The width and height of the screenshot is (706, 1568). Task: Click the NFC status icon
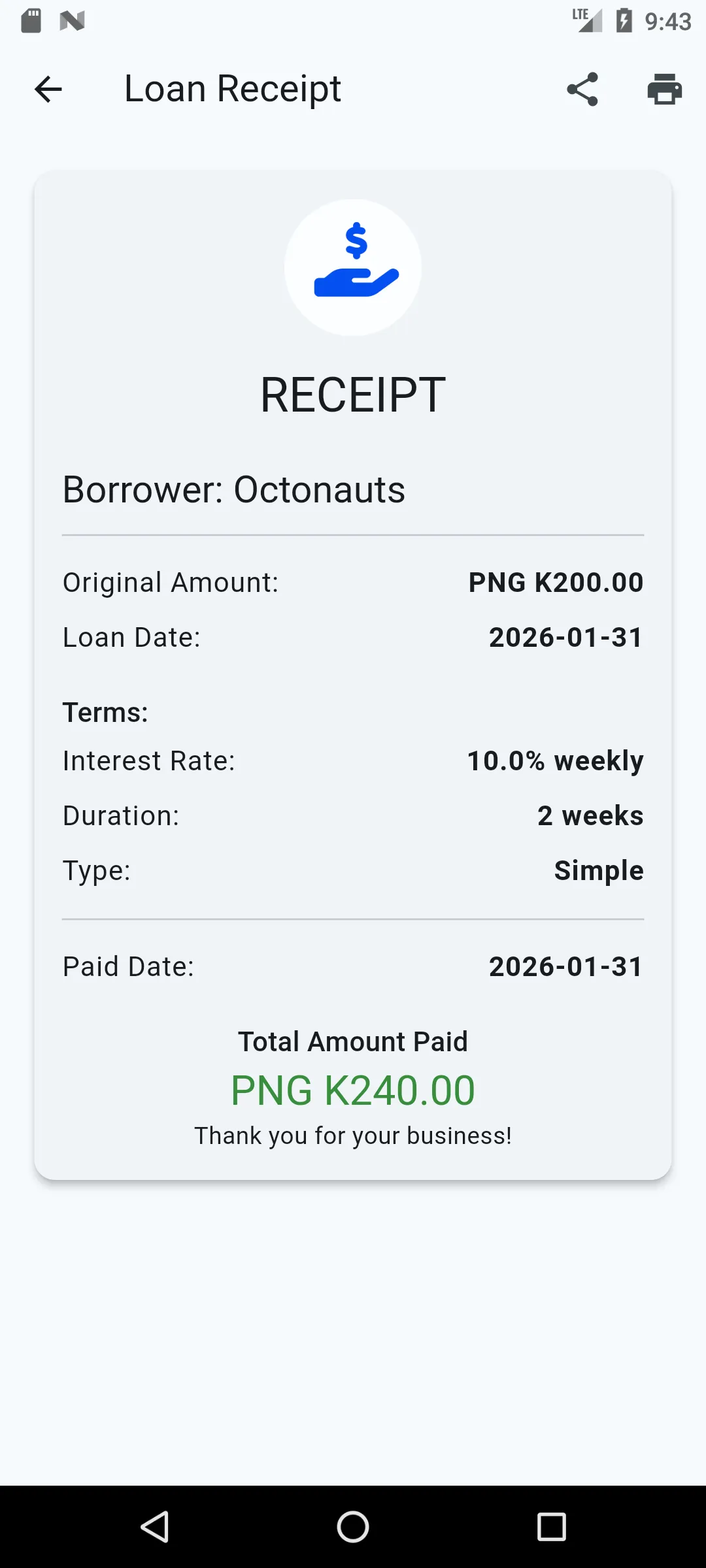point(73,20)
